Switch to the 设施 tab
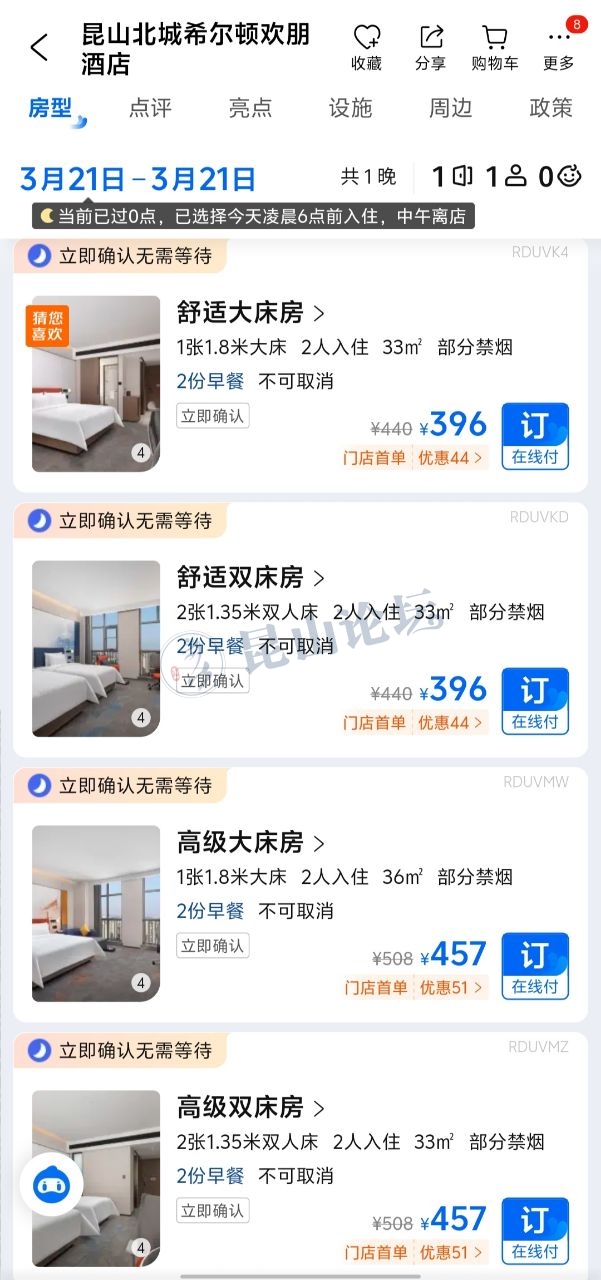The height and width of the screenshot is (1280, 601). click(350, 108)
